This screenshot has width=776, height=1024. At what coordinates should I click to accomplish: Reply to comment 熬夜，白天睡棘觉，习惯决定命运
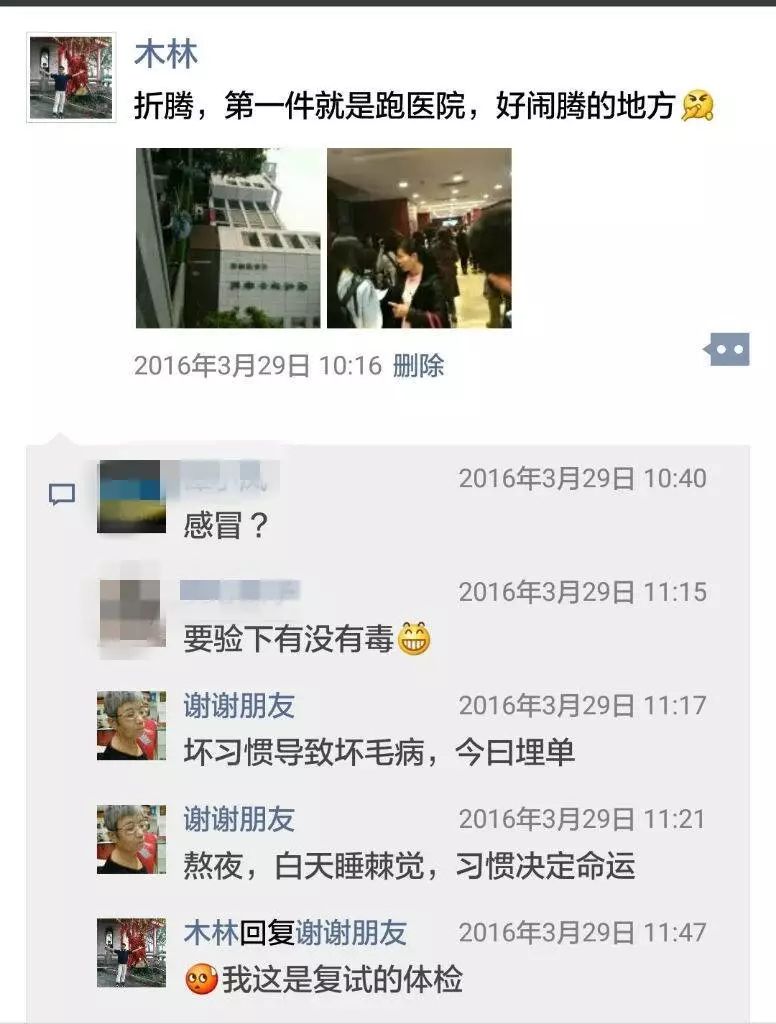[x=408, y=866]
